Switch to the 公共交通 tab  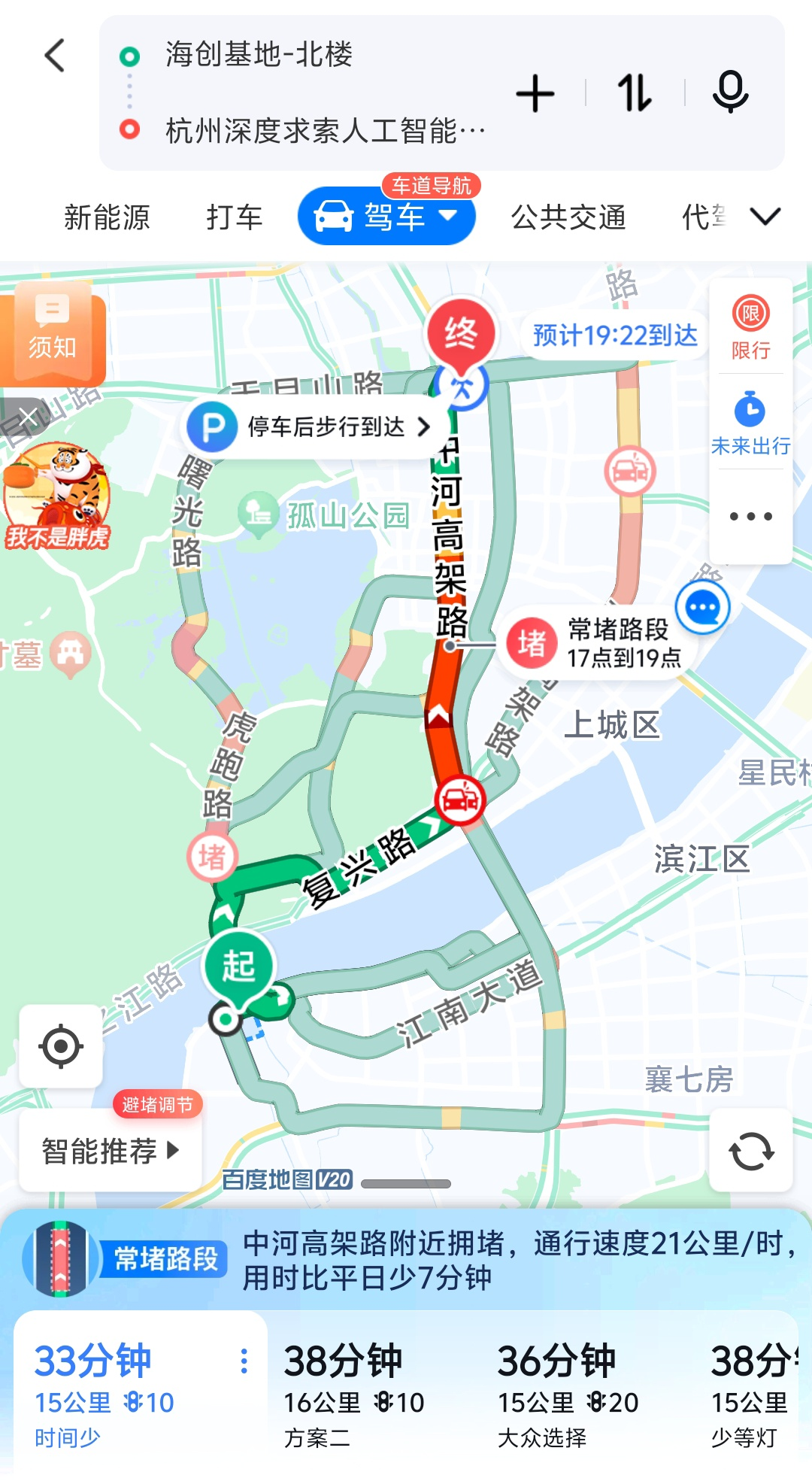pos(568,217)
